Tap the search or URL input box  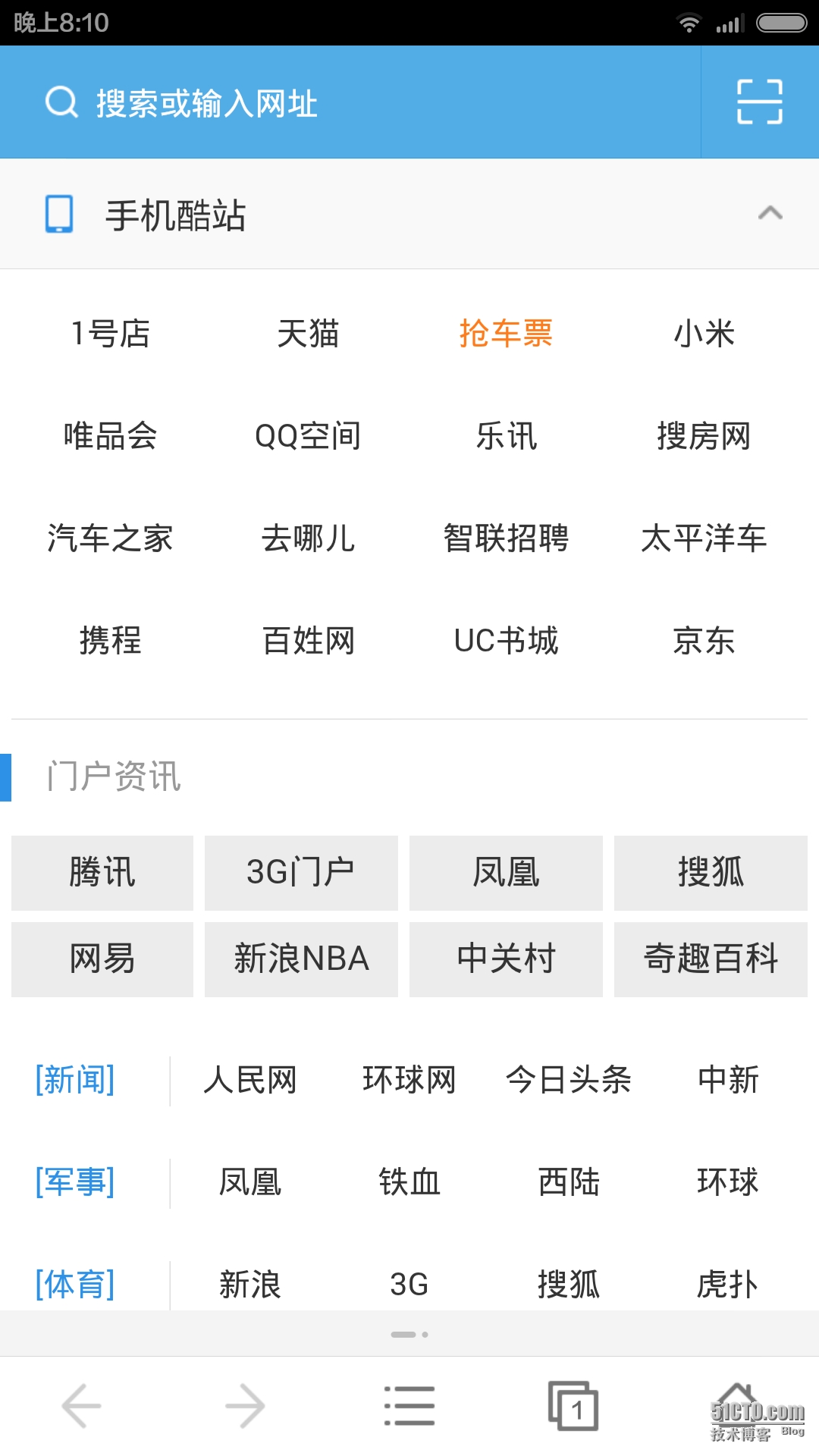click(x=350, y=102)
